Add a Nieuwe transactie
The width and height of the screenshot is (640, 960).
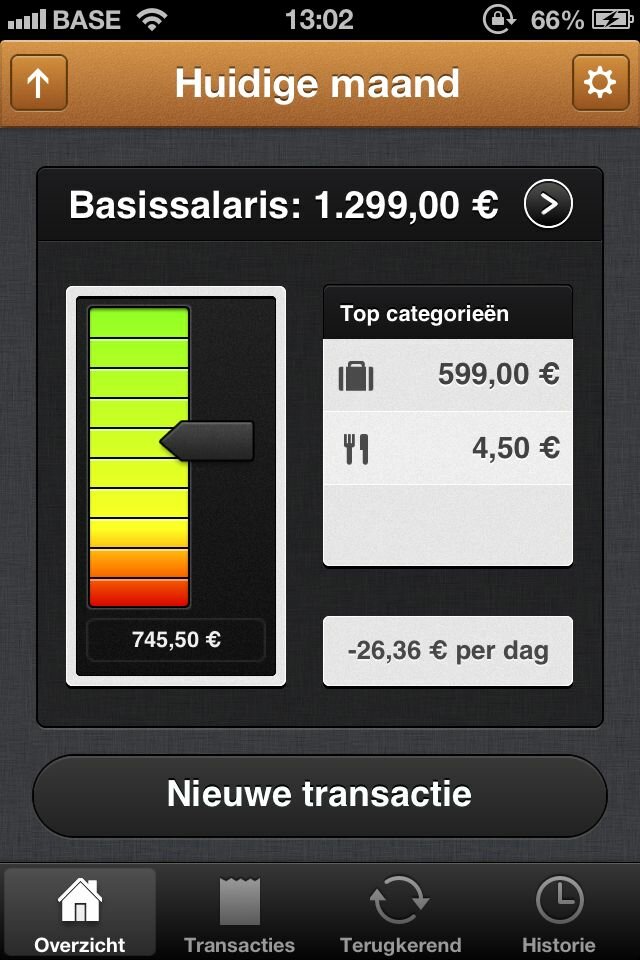pyautogui.click(x=320, y=795)
